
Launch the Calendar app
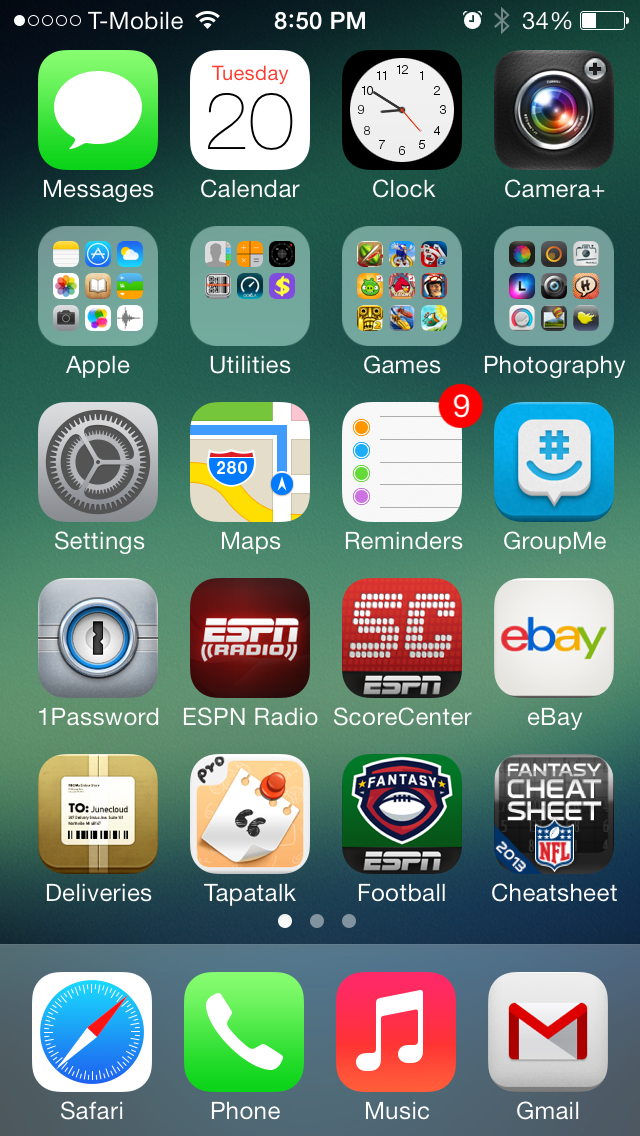point(250,110)
